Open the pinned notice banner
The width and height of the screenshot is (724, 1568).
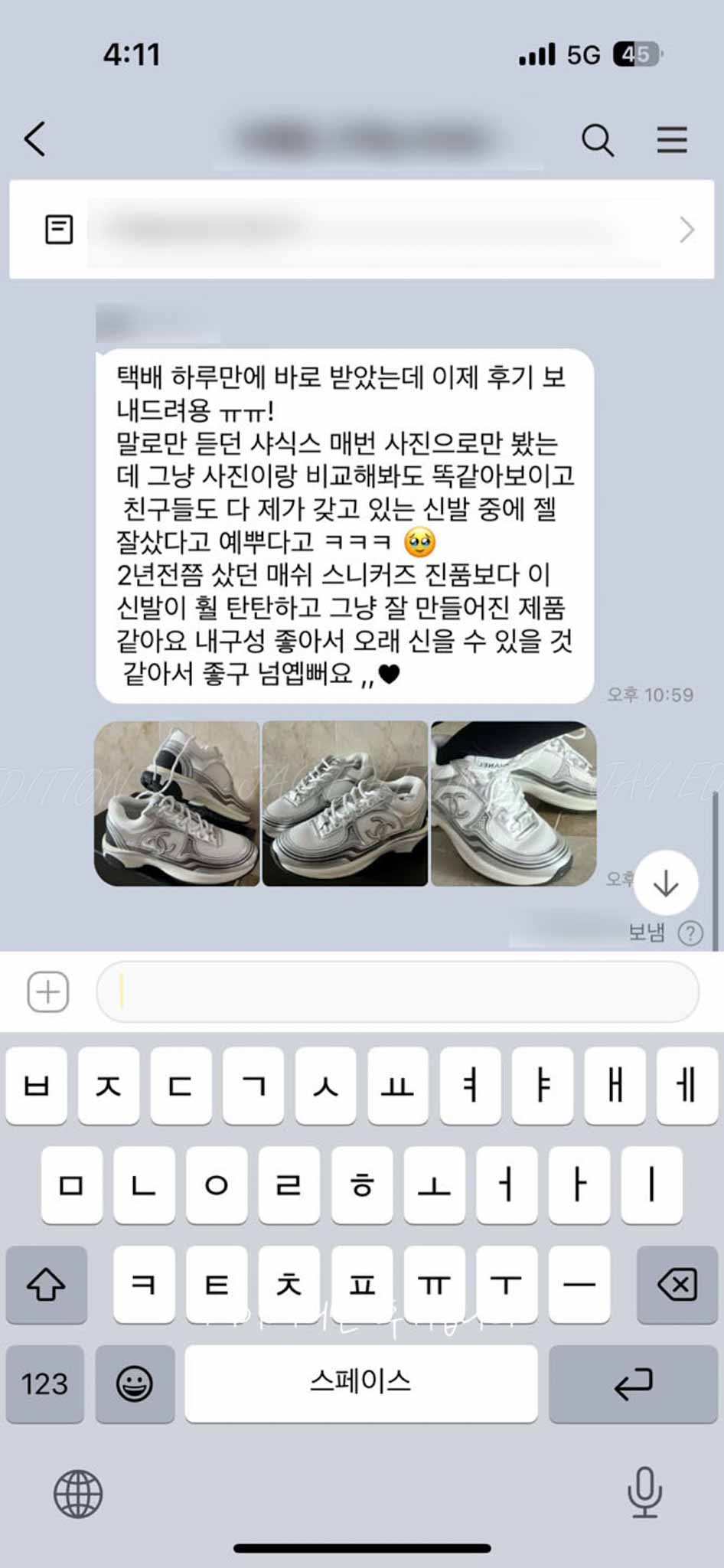[x=361, y=230]
